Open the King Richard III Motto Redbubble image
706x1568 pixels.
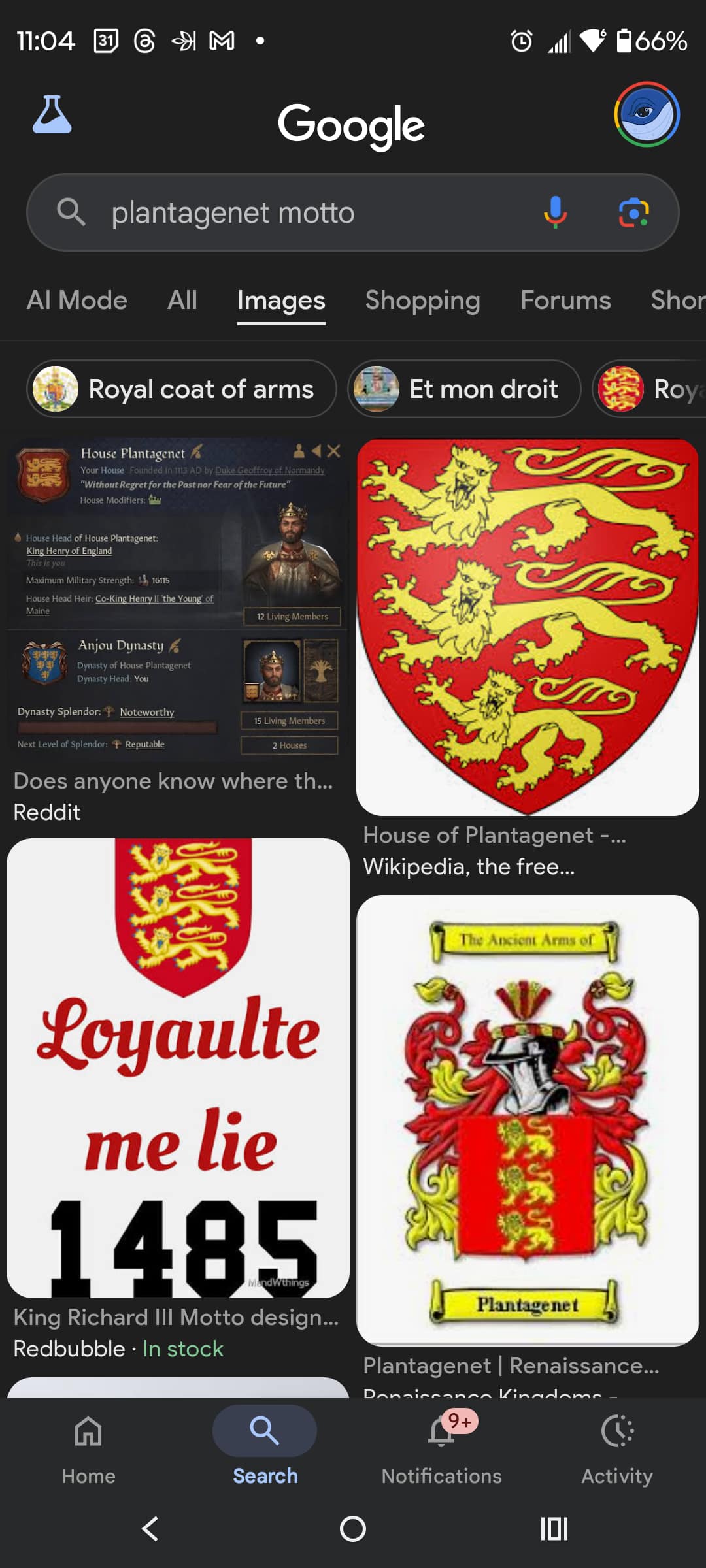click(178, 1068)
